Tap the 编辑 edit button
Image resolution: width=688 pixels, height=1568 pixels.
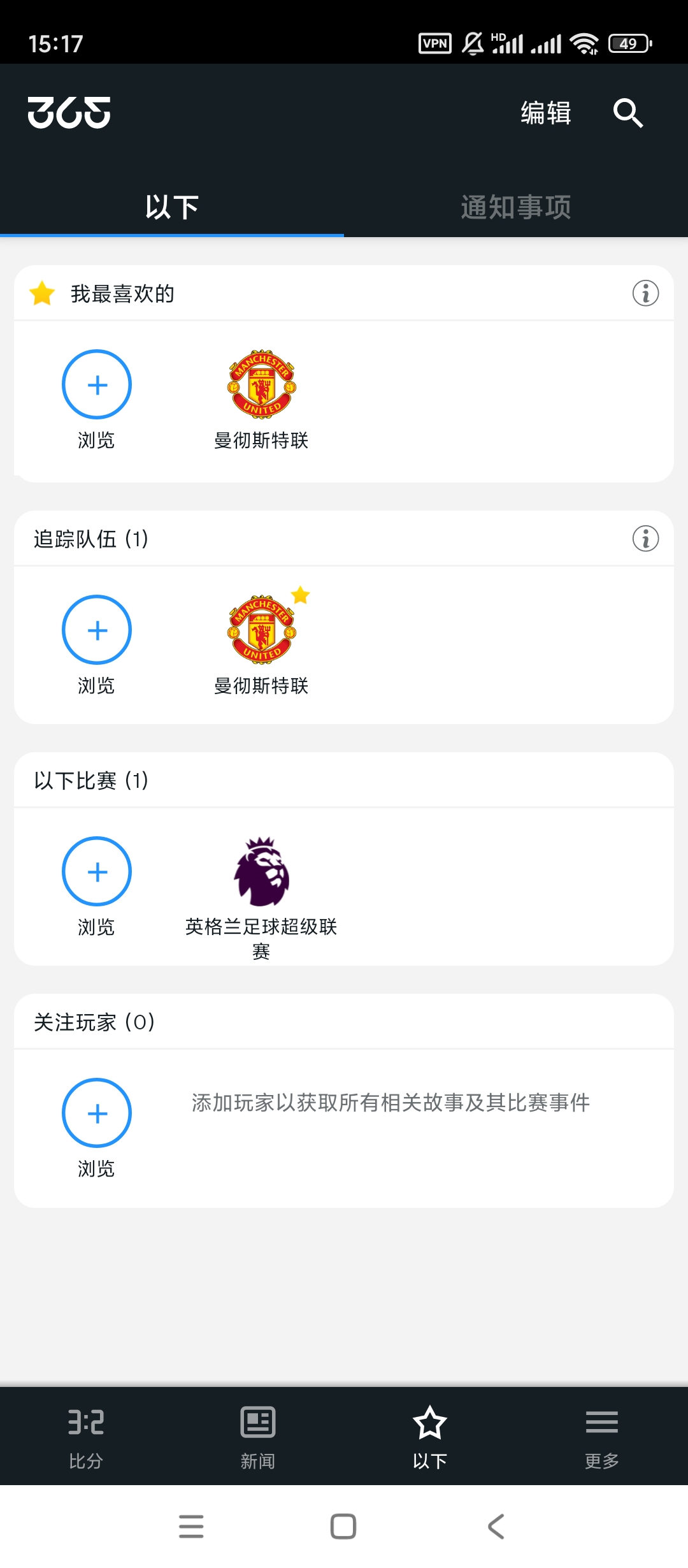coord(545,113)
